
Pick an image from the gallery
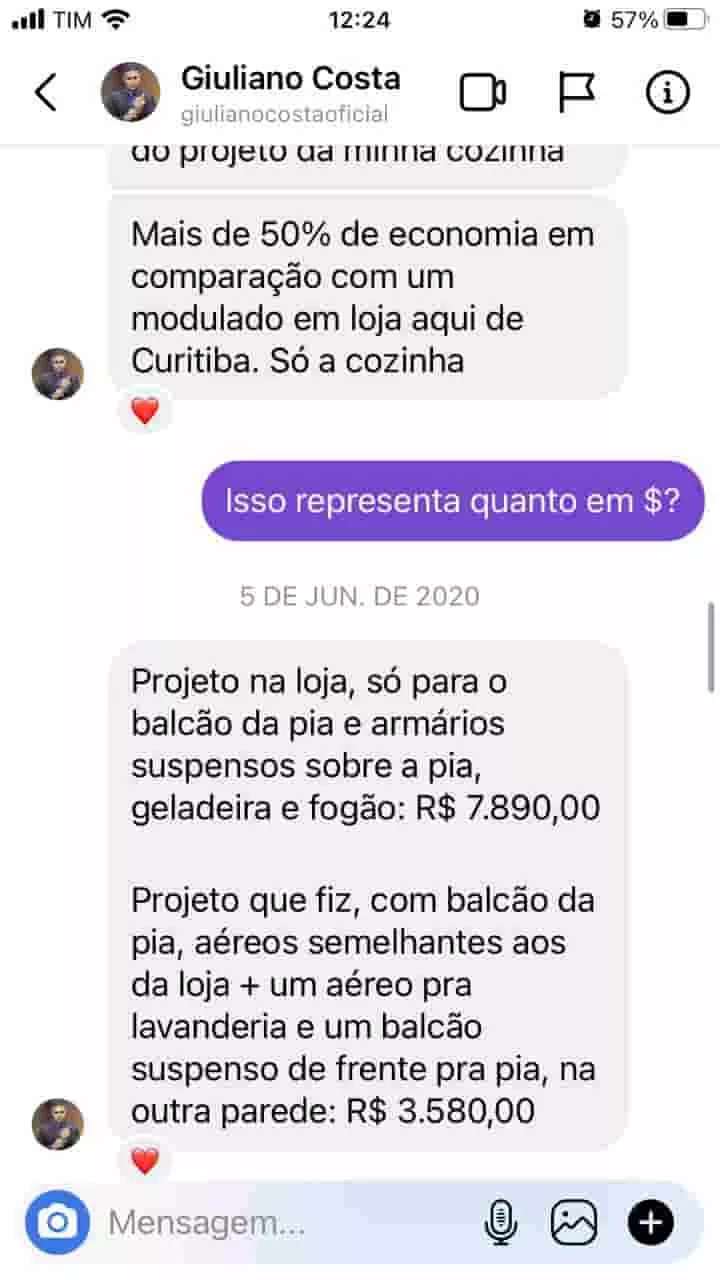click(x=574, y=1222)
